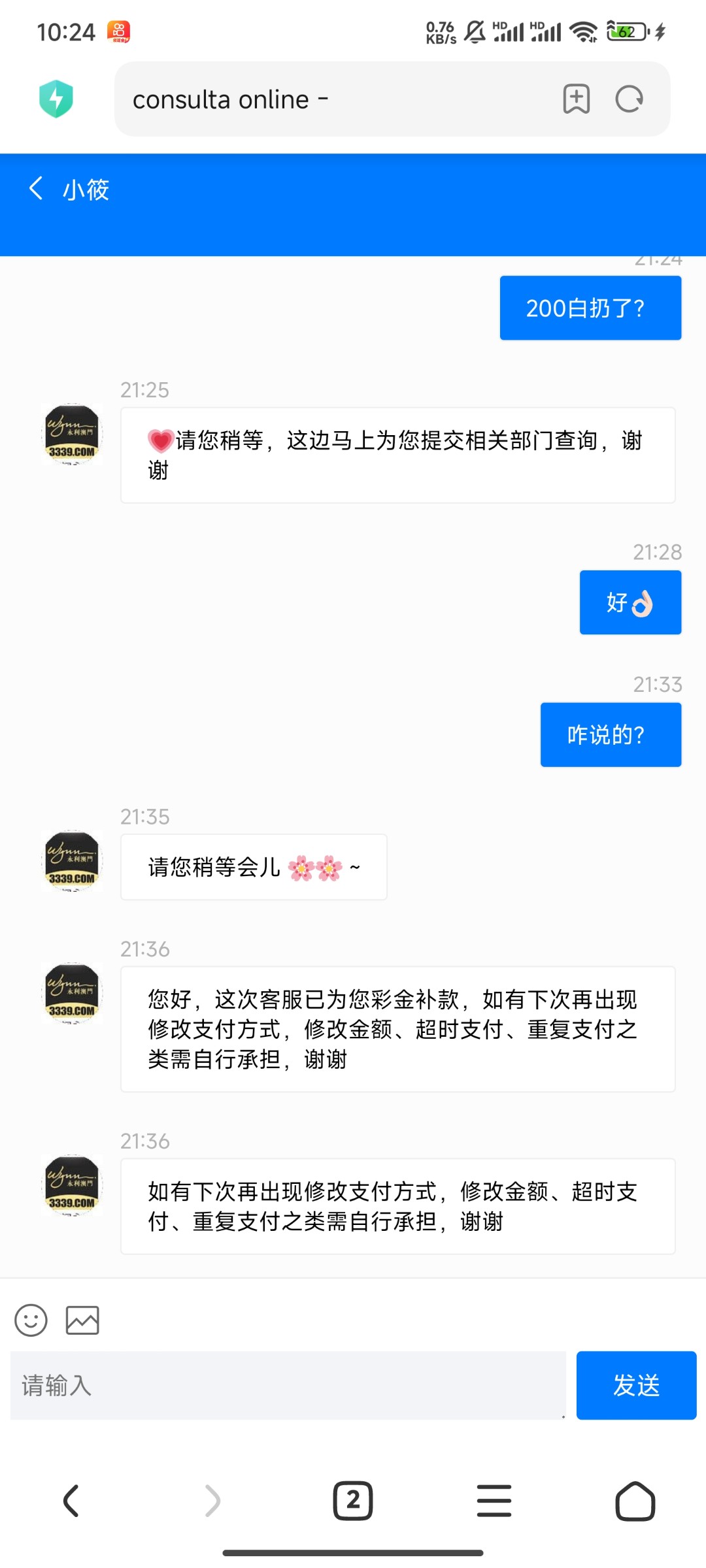Open the emoji picker
The width and height of the screenshot is (706, 1568).
(31, 1320)
